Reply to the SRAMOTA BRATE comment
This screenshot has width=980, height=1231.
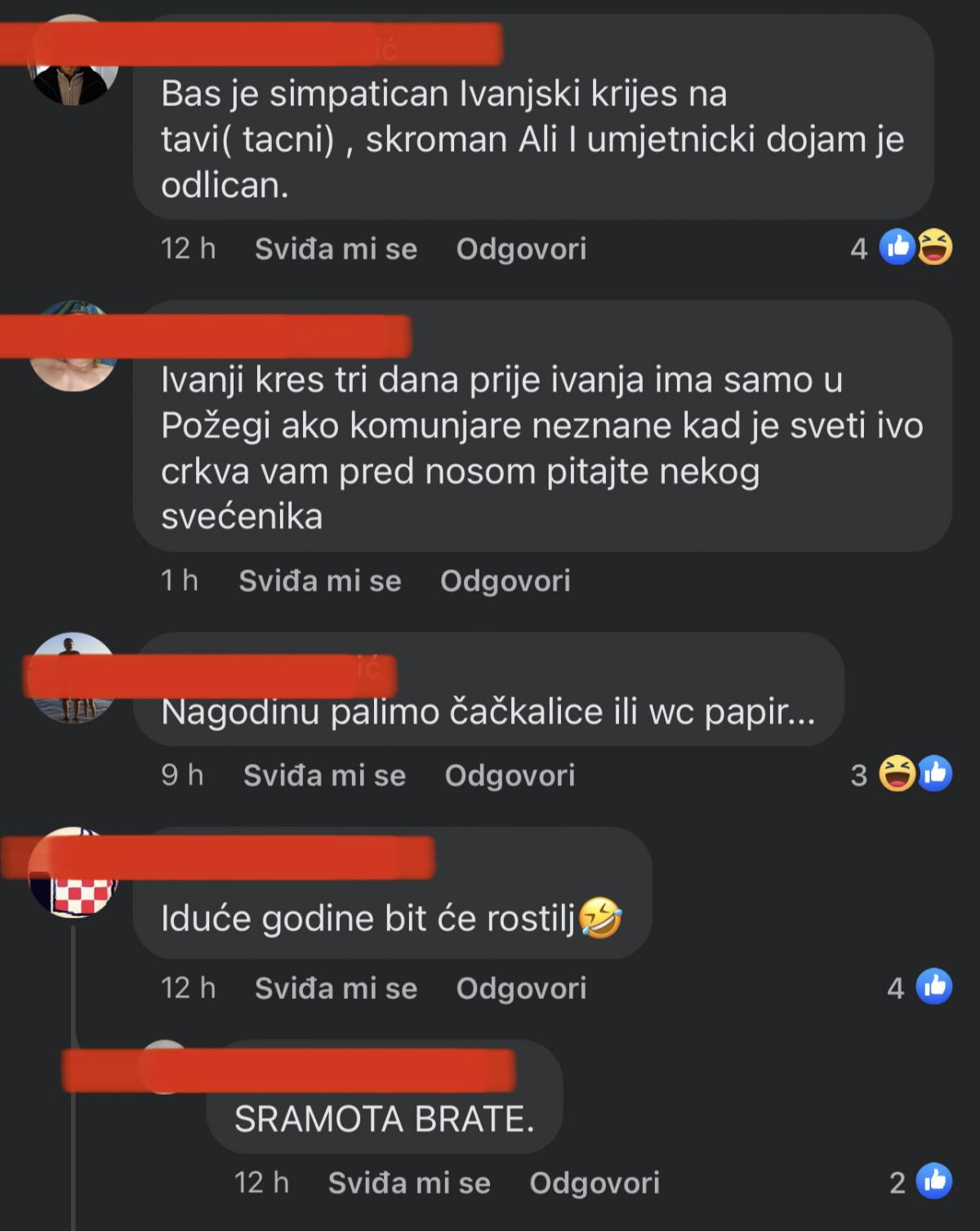click(595, 1183)
